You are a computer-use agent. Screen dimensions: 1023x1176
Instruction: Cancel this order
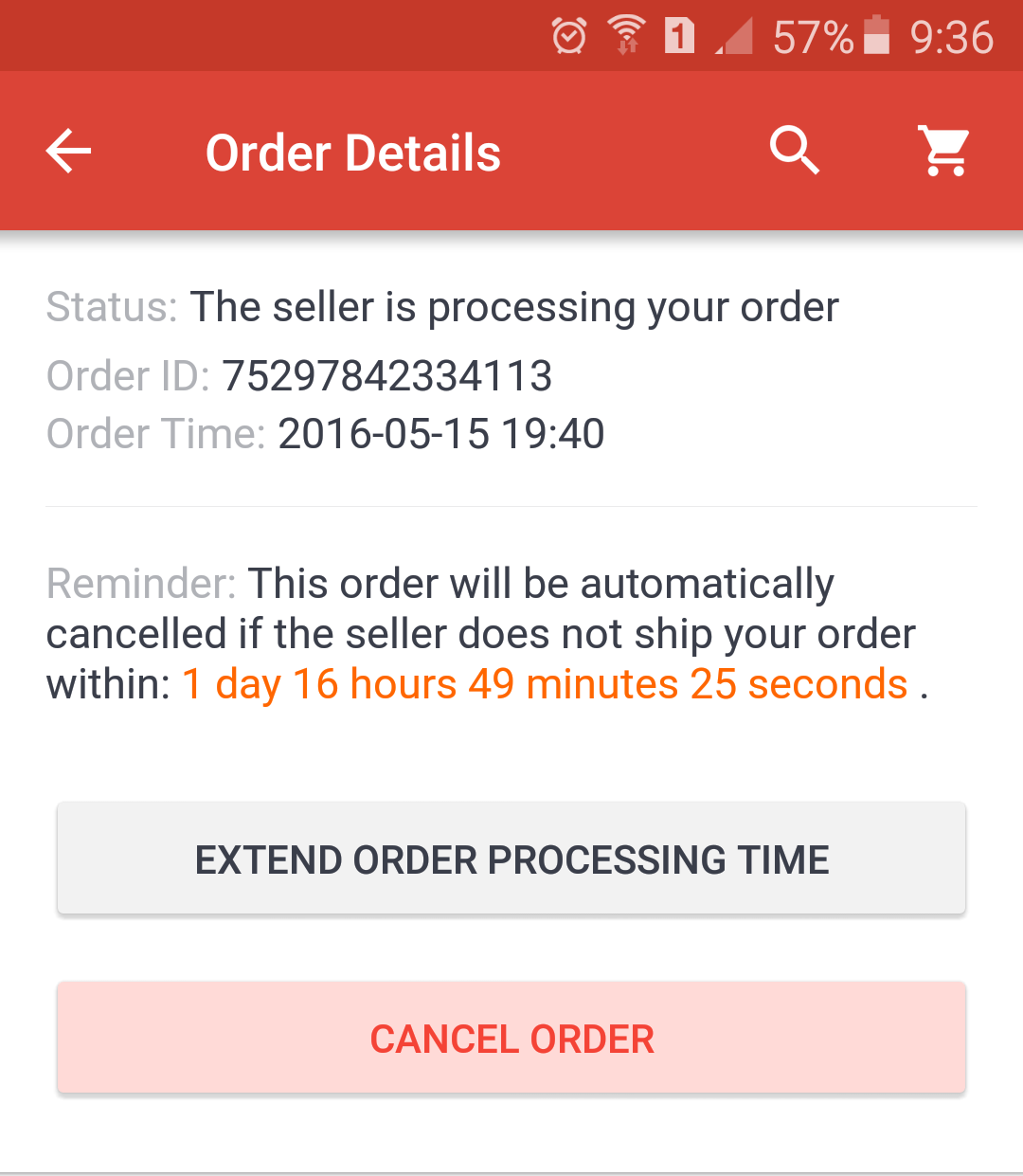(511, 1038)
